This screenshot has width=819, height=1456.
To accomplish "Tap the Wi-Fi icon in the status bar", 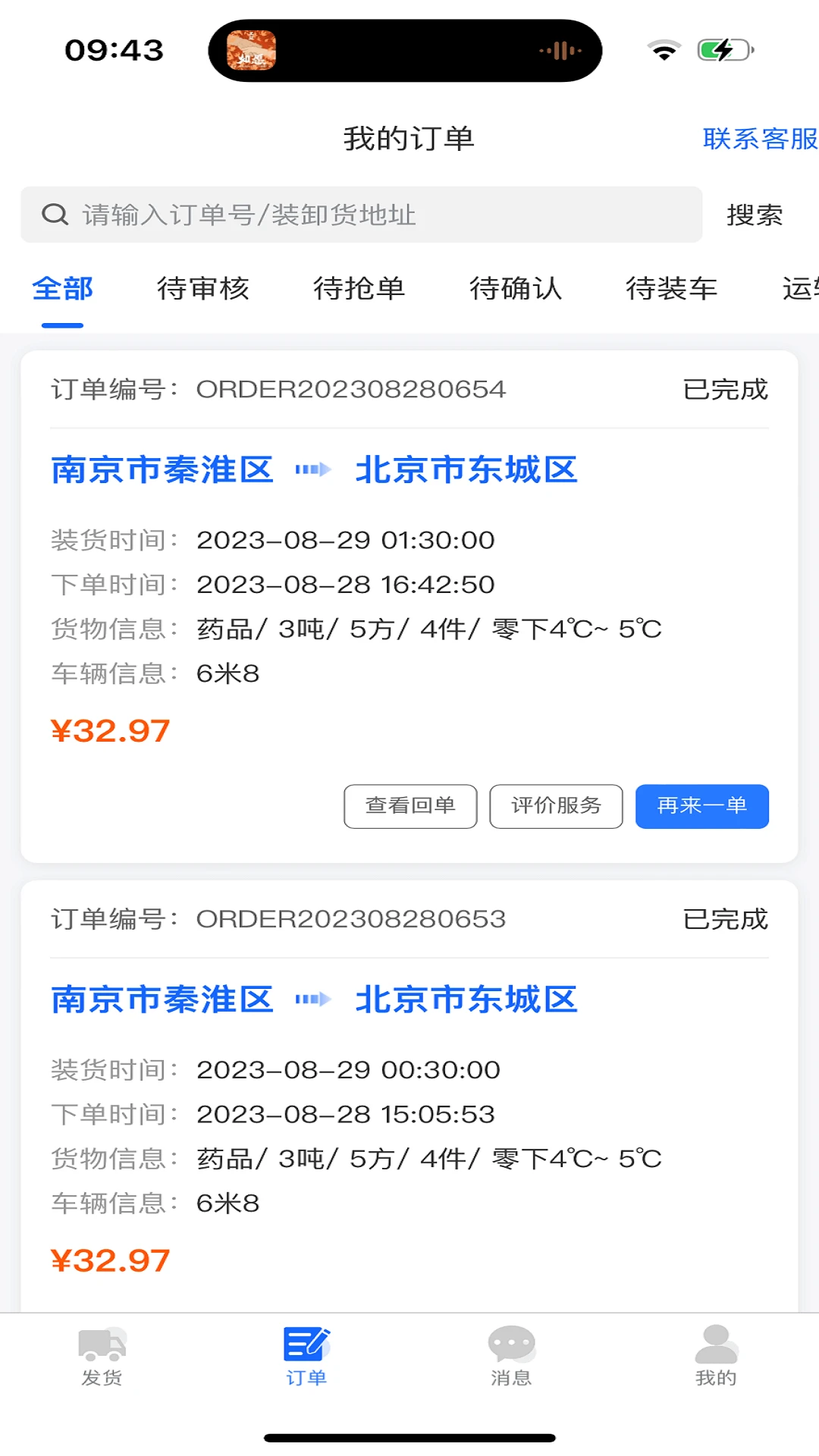I will (663, 49).
